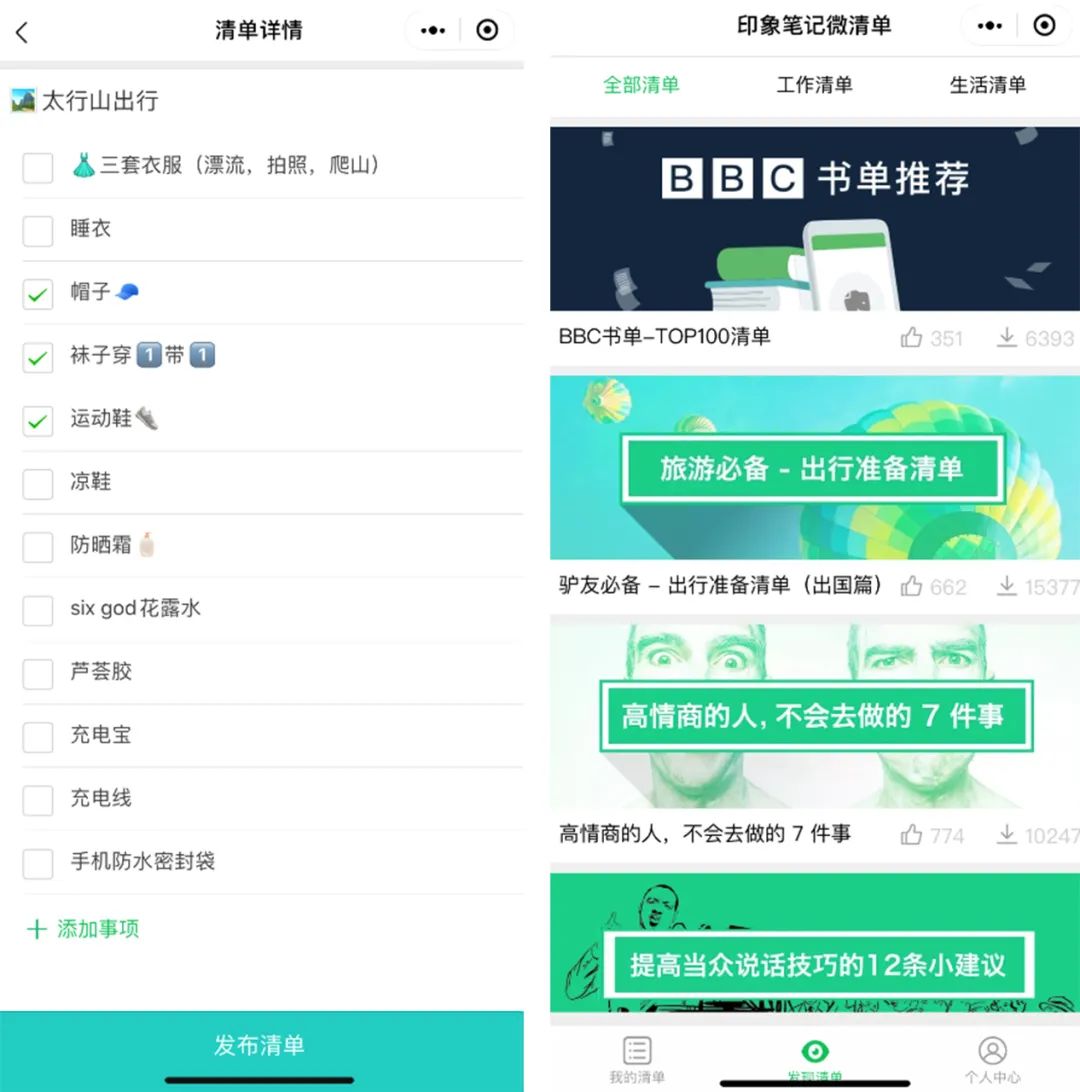Screen dimensions: 1080x1092
Task: Uncheck the 帽子 item
Action: (x=38, y=294)
